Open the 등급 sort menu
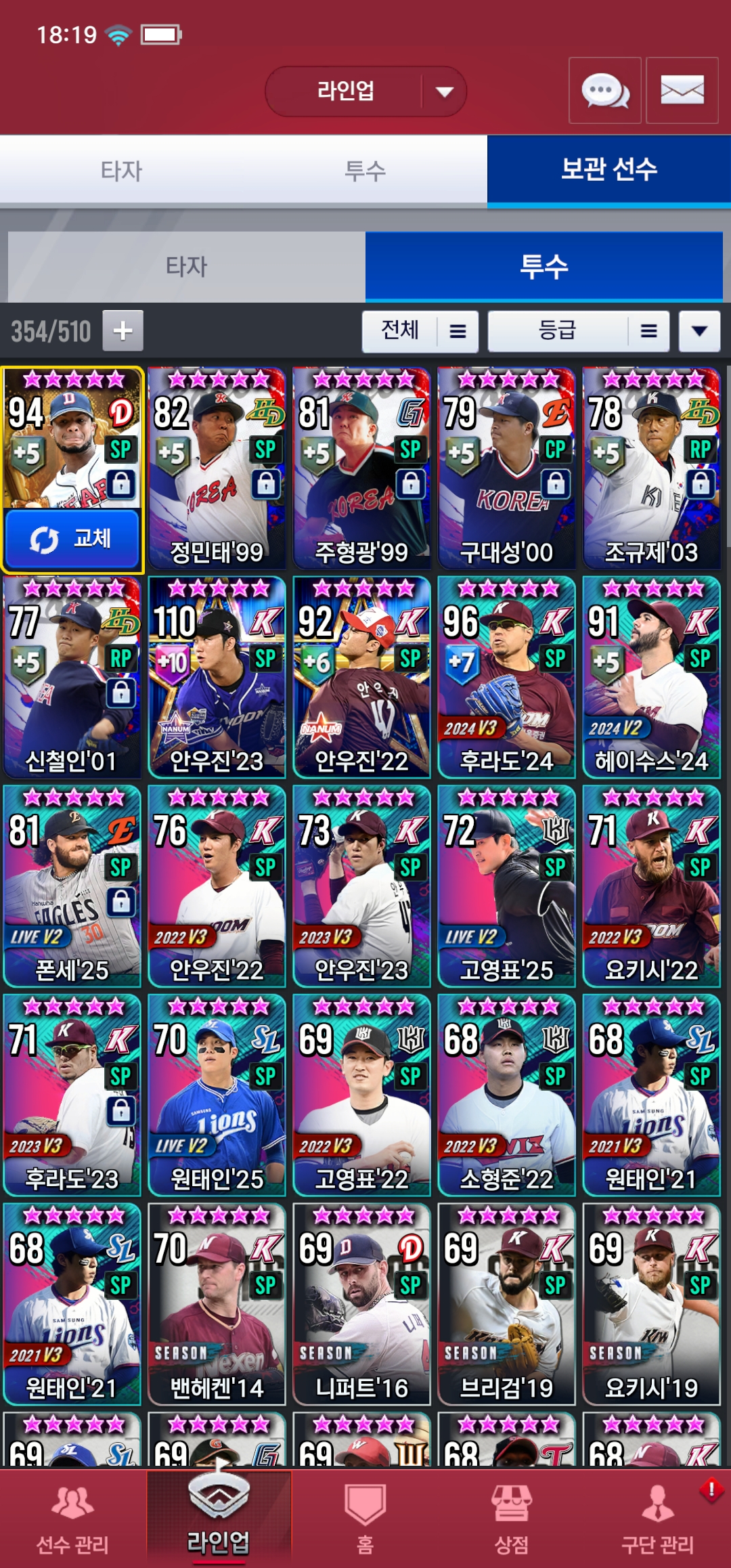 pos(579,331)
